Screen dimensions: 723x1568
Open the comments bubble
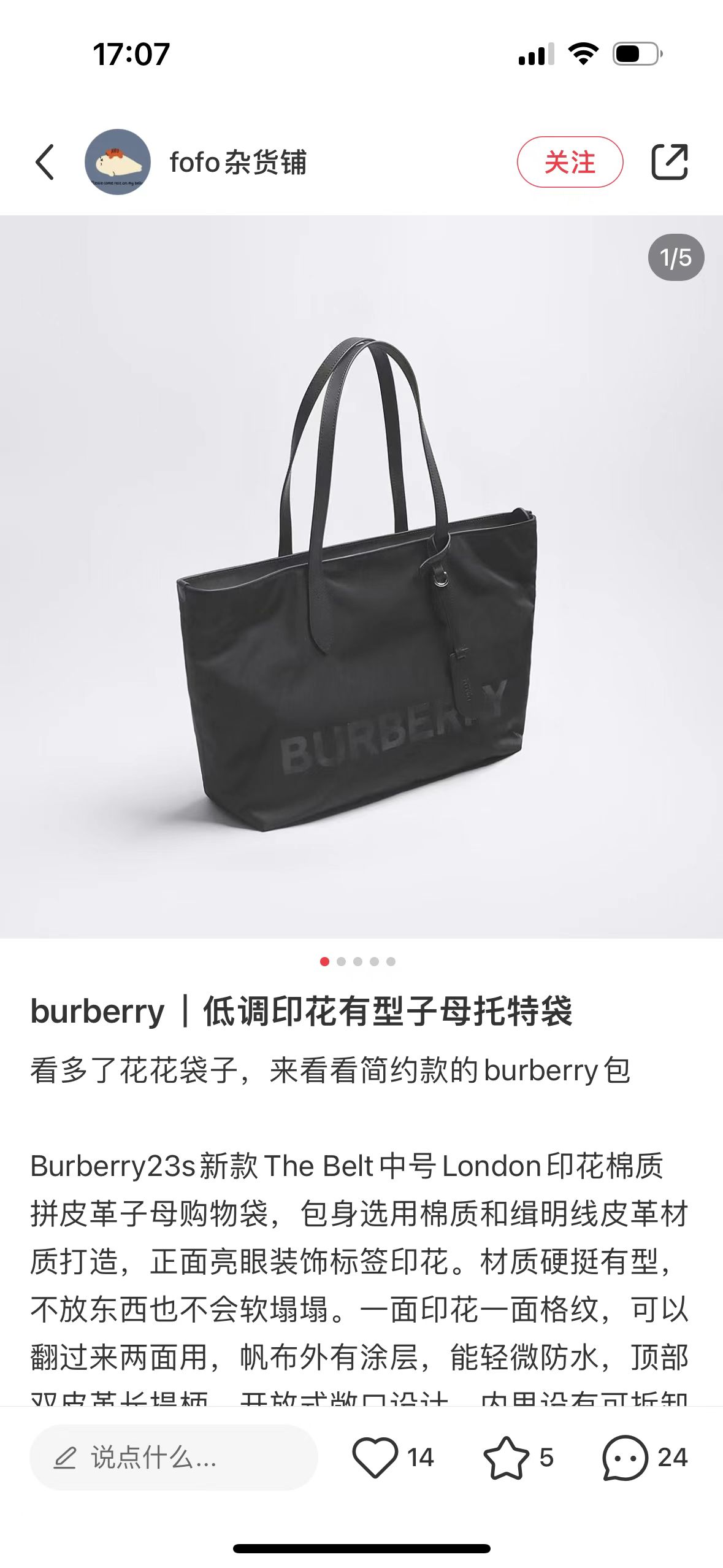(625, 1458)
